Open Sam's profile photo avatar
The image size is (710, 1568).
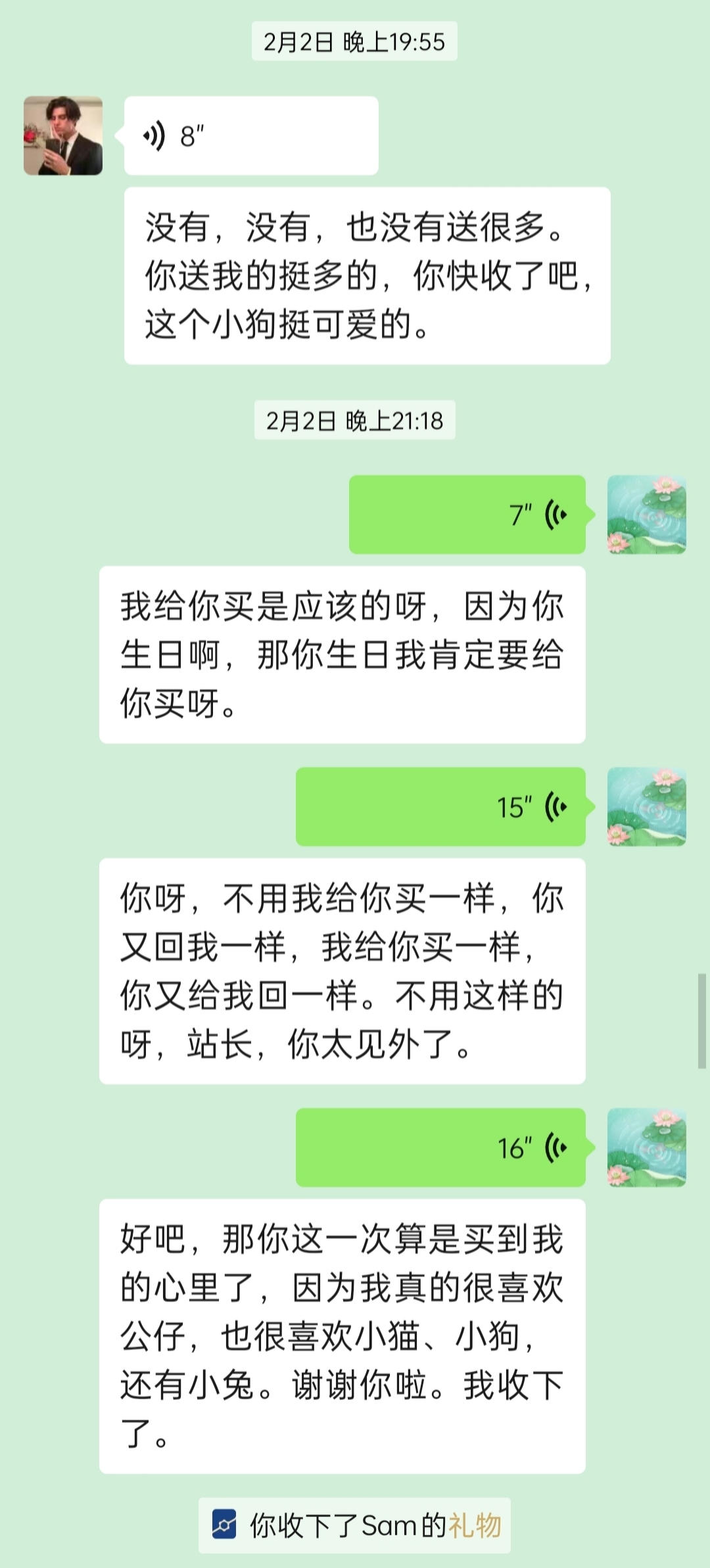pyautogui.click(x=63, y=136)
